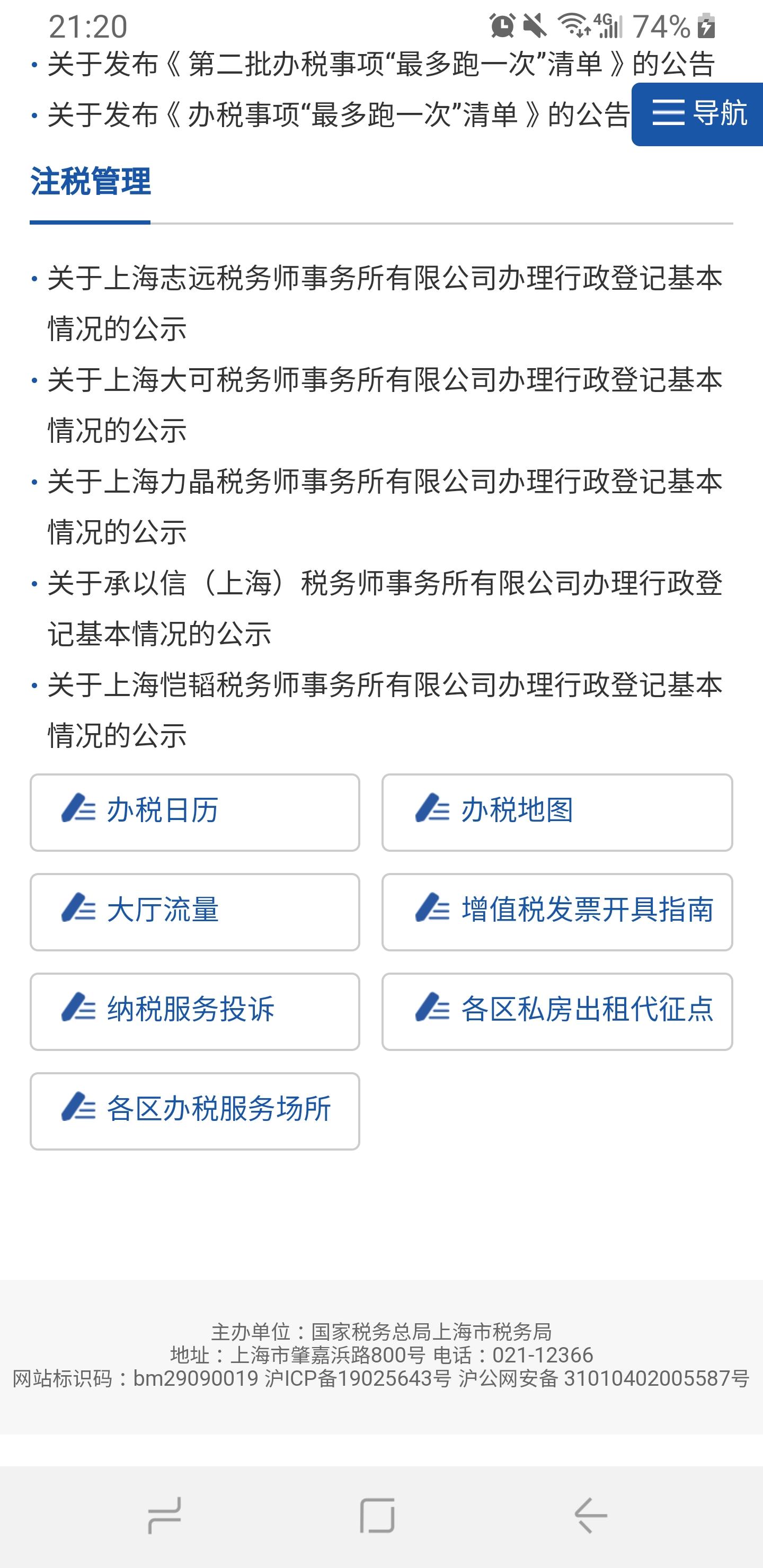This screenshot has width=763, height=1568.
Task: Open the 上海志远税务师事务所 registration notice
Action: 385,303
